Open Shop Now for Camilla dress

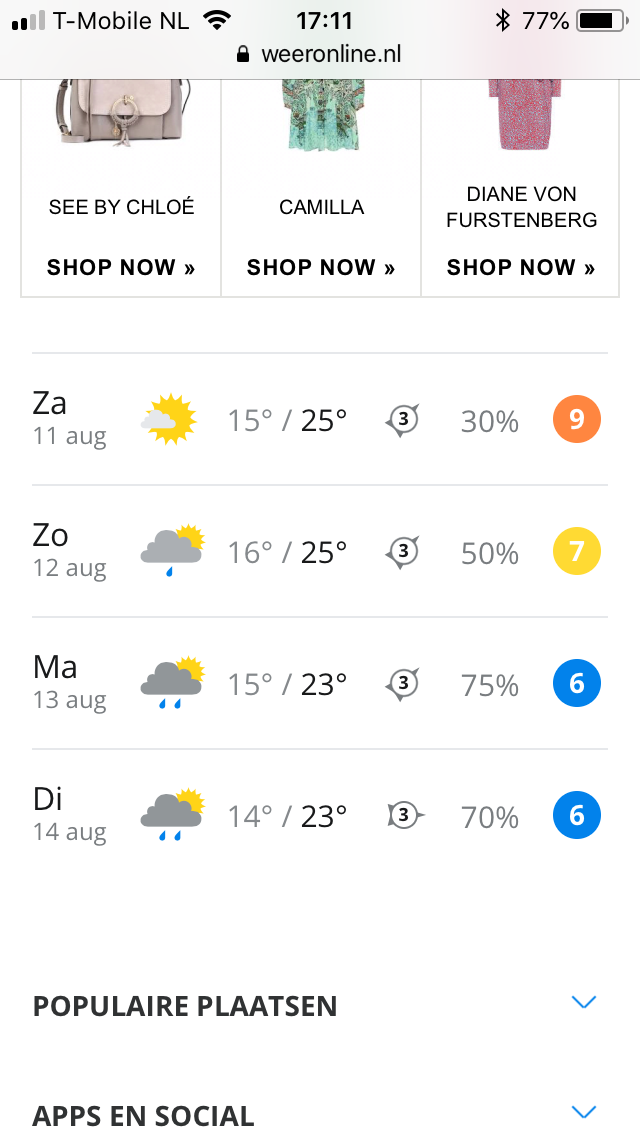[x=321, y=267]
